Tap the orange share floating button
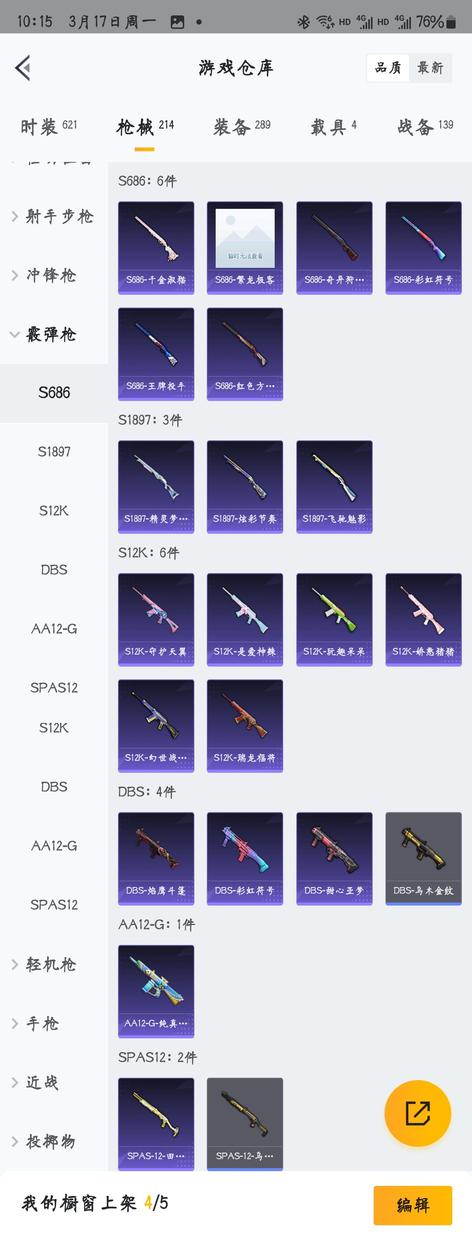This screenshot has height=1240, width=472. point(417,1113)
